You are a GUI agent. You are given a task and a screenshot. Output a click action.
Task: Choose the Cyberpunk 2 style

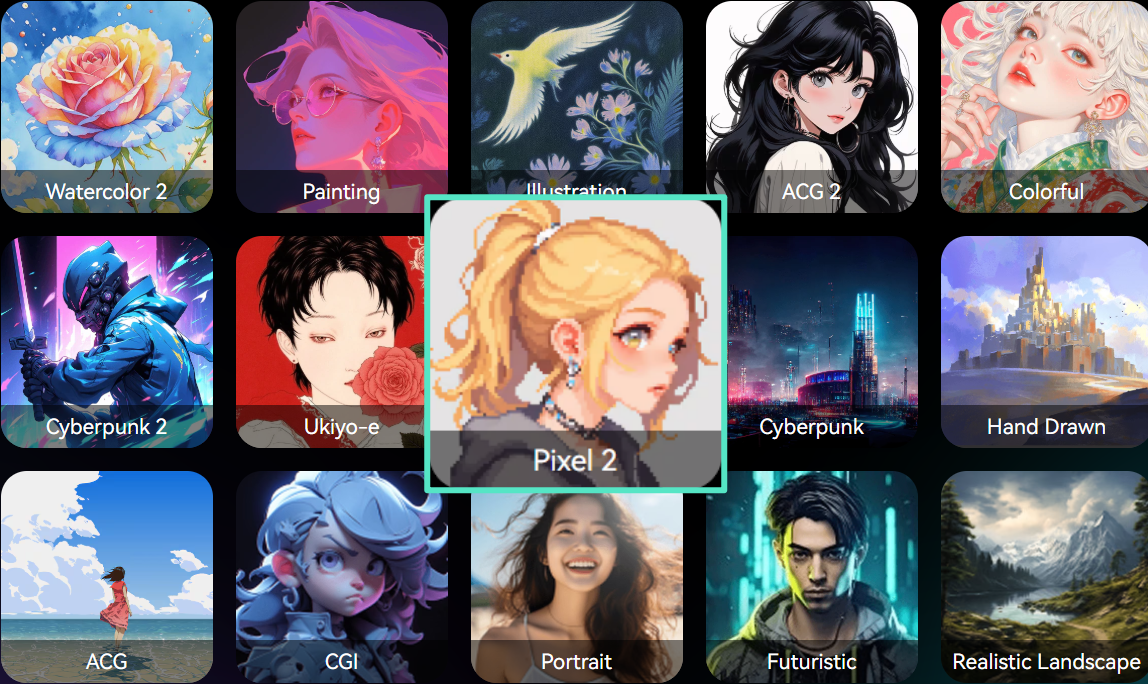[106, 341]
